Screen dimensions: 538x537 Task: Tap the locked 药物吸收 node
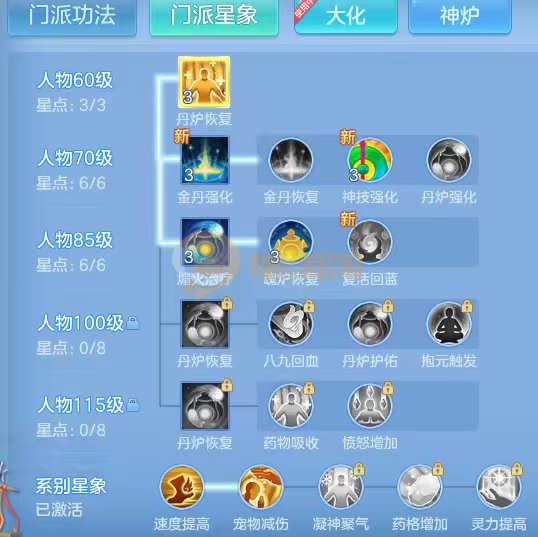[x=291, y=406]
